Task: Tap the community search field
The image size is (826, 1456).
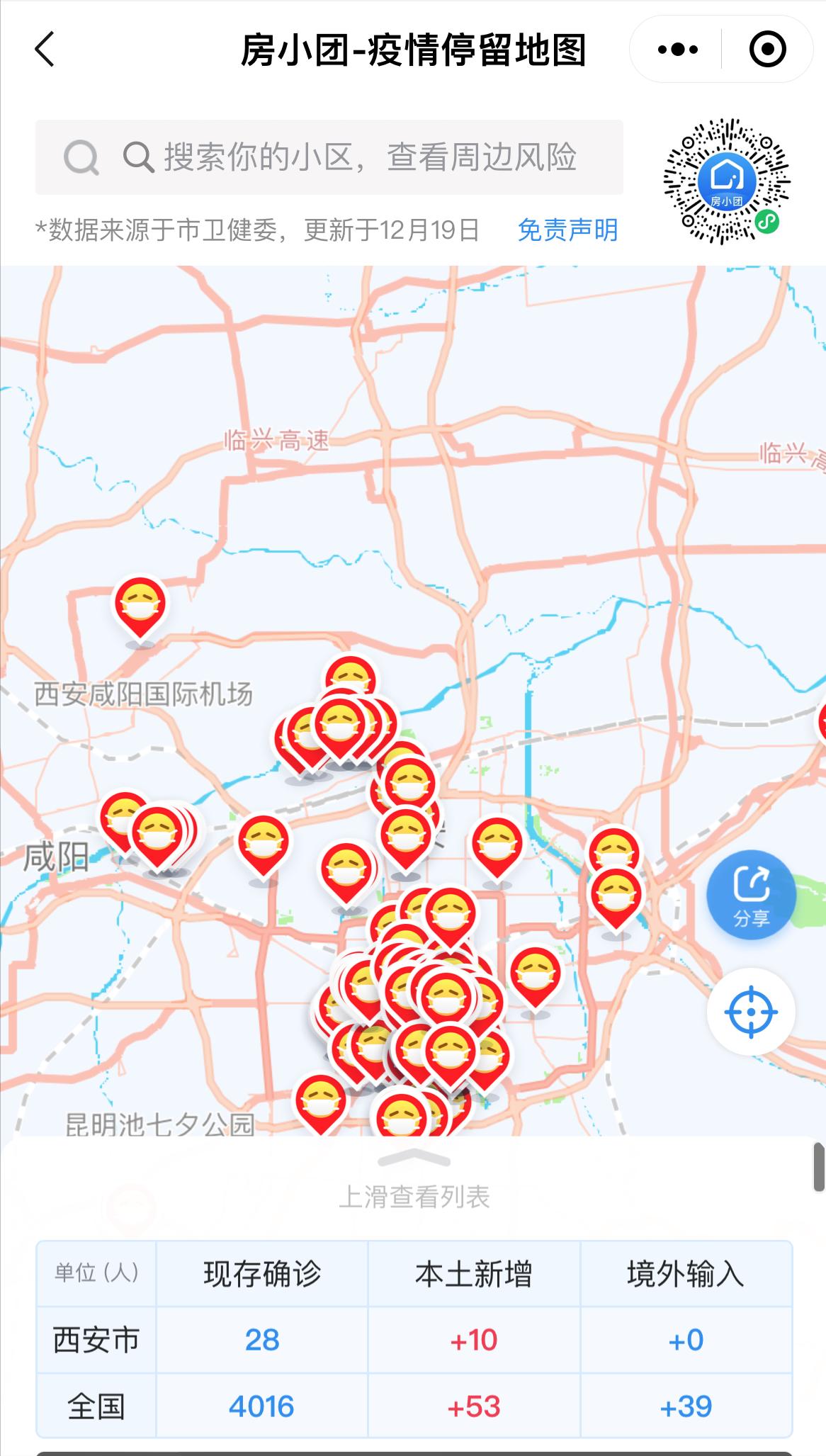Action: [329, 157]
